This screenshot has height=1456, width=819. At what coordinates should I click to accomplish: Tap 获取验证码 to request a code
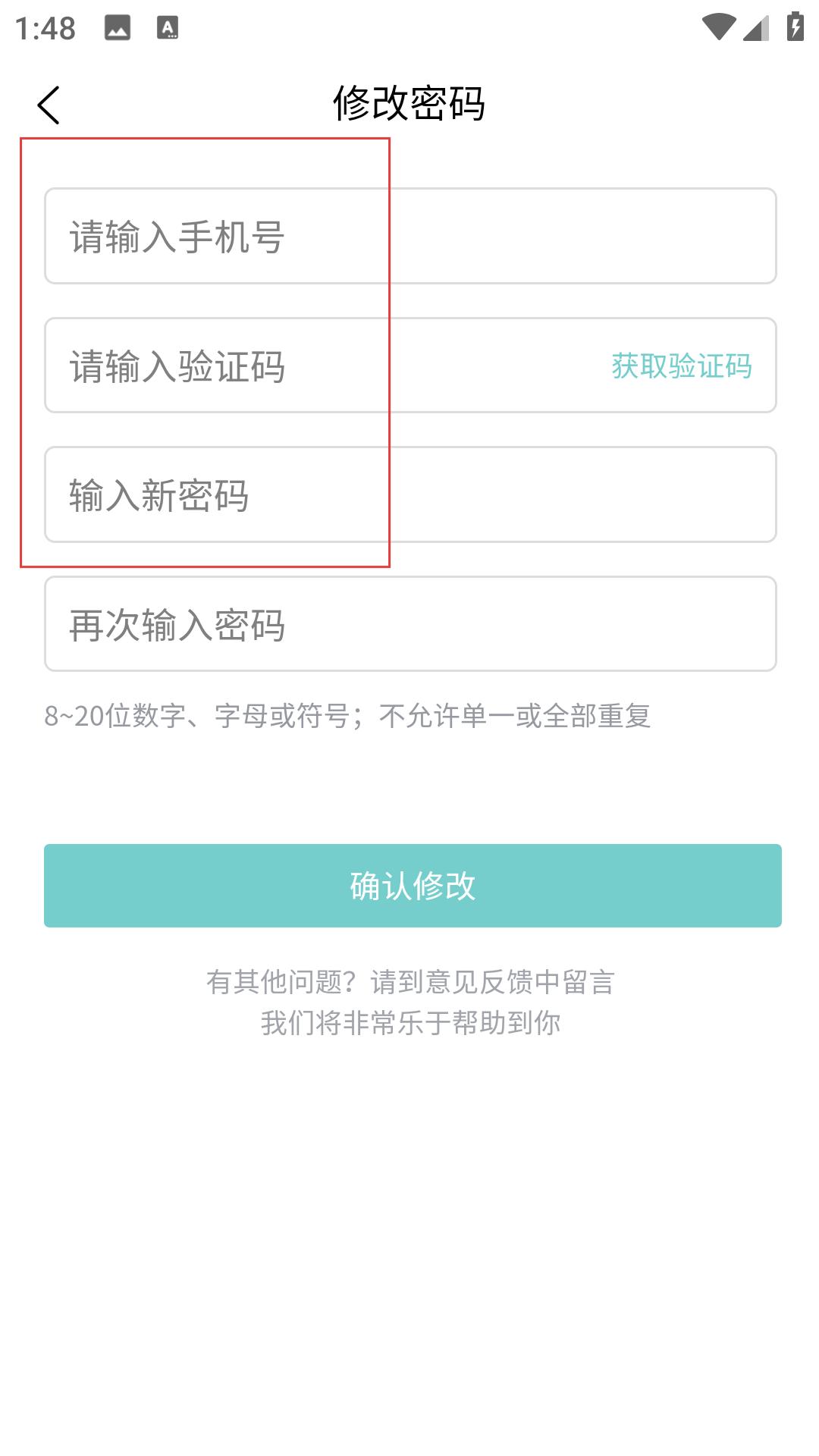[681, 366]
